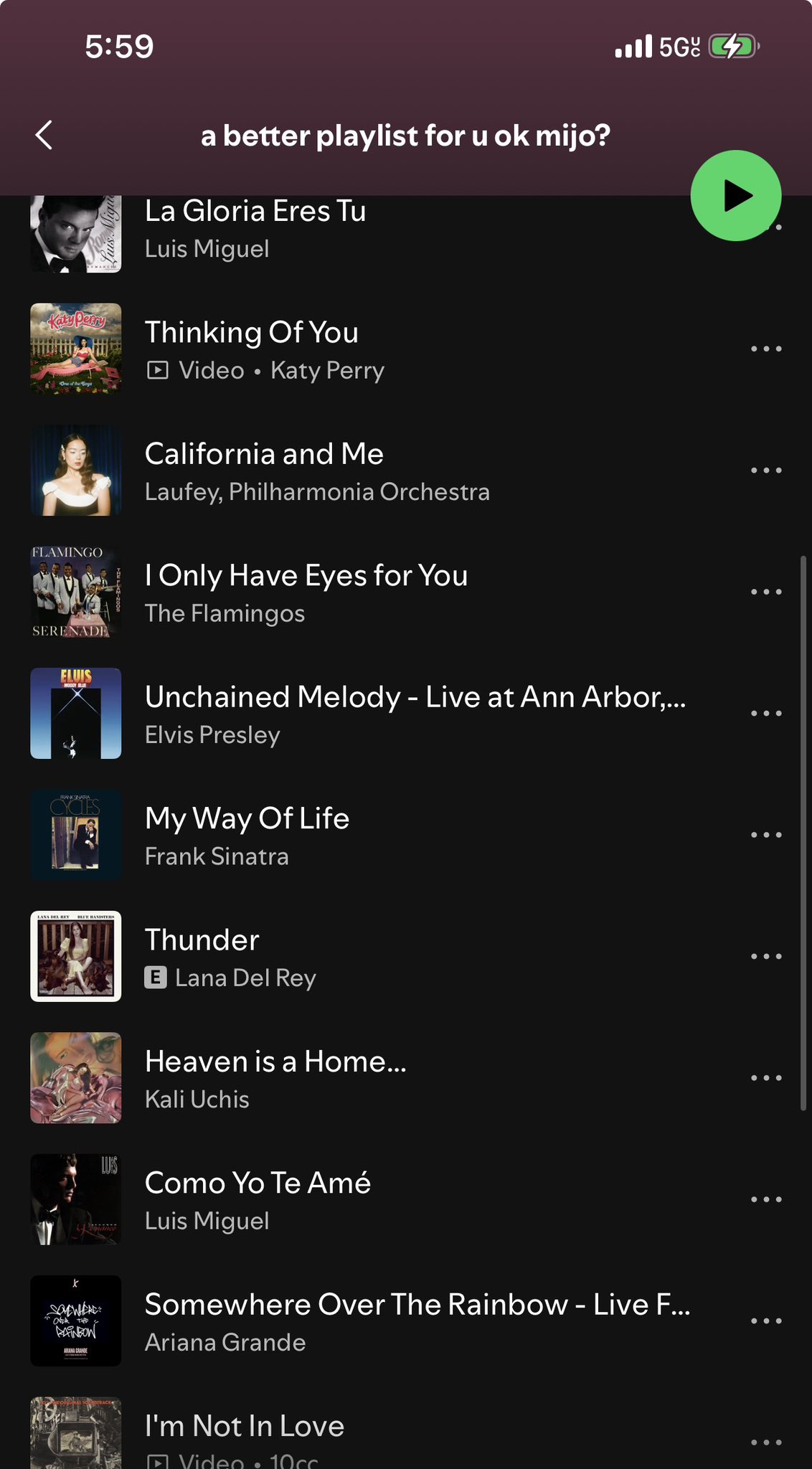Open more options for My Way Of Life

[765, 835]
